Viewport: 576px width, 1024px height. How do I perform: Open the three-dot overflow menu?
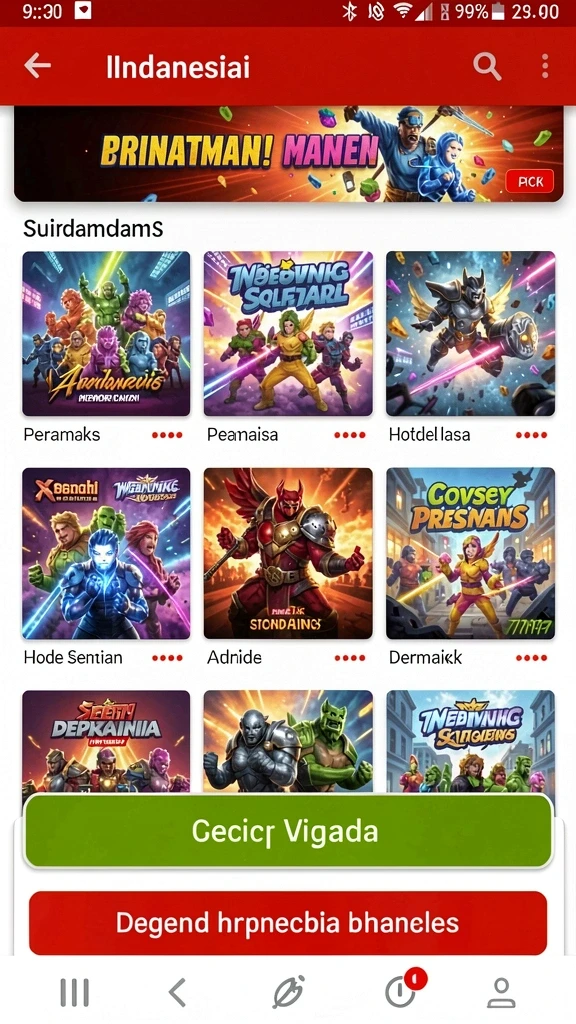pyautogui.click(x=545, y=67)
